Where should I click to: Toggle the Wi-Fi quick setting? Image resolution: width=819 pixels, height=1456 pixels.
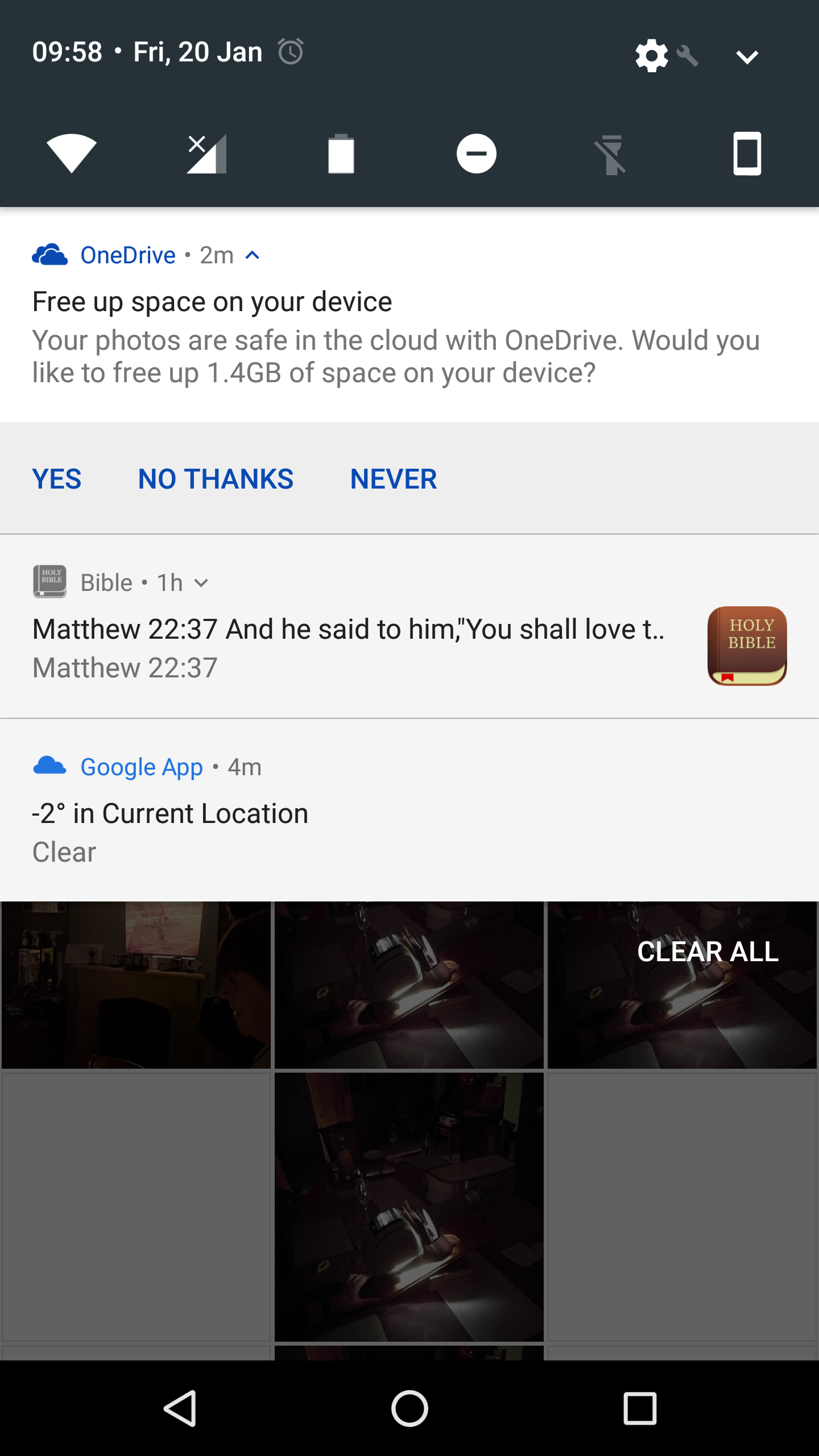point(71,152)
